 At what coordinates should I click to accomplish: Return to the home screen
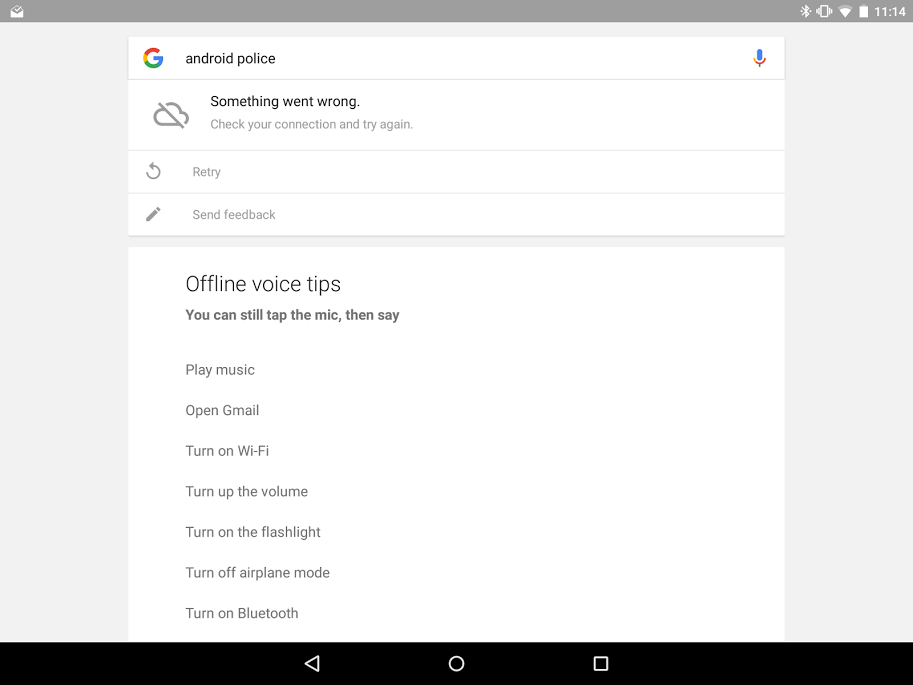[456, 663]
